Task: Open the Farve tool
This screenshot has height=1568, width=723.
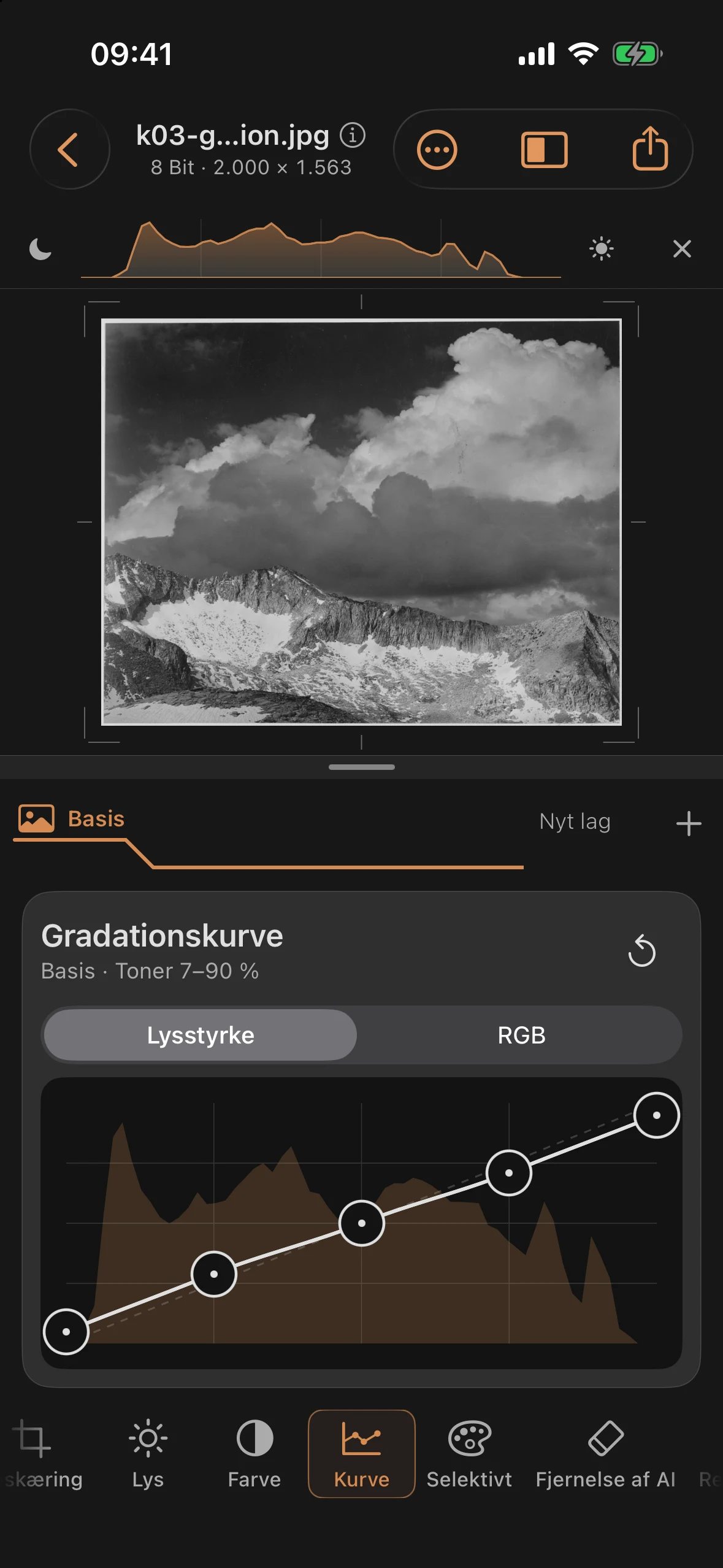Action: click(254, 1454)
